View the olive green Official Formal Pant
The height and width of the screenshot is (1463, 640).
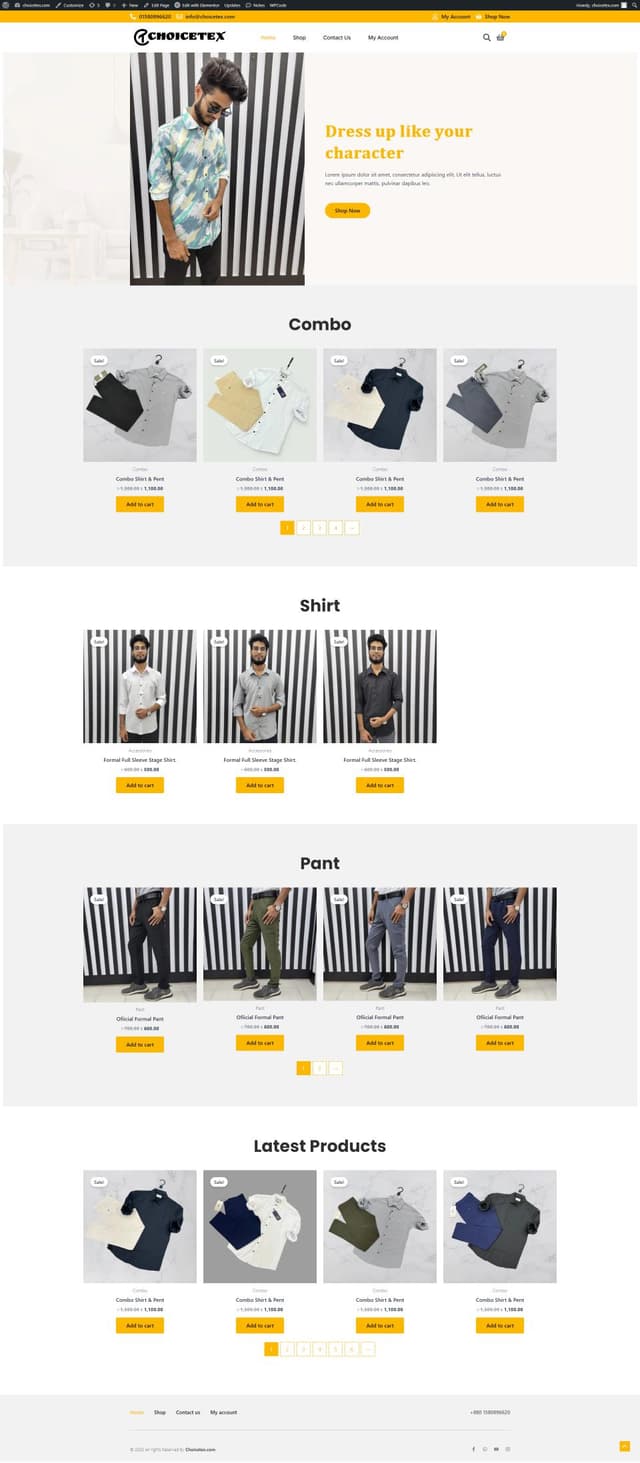click(260, 943)
